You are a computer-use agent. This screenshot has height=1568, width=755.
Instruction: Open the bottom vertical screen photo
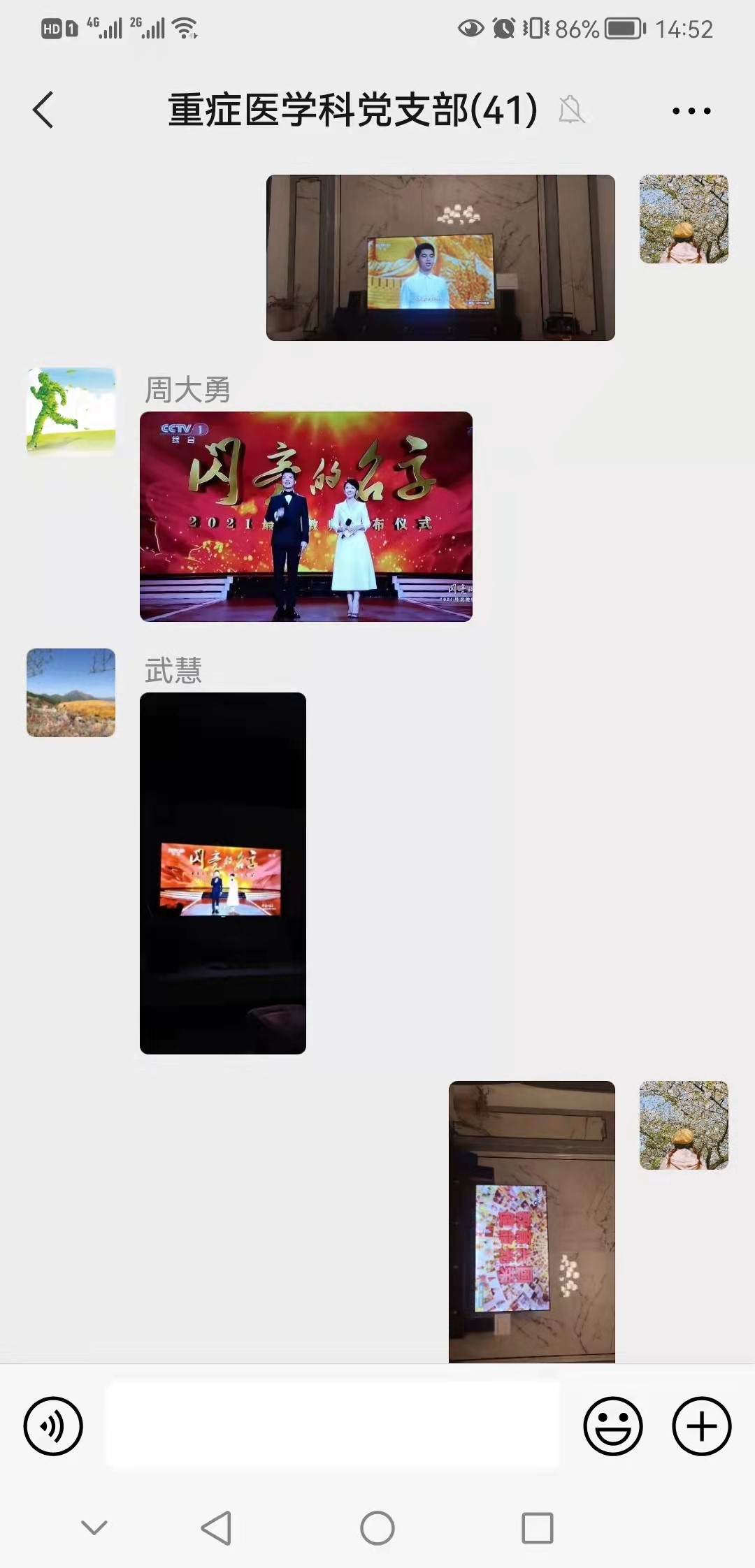[x=531, y=1221]
